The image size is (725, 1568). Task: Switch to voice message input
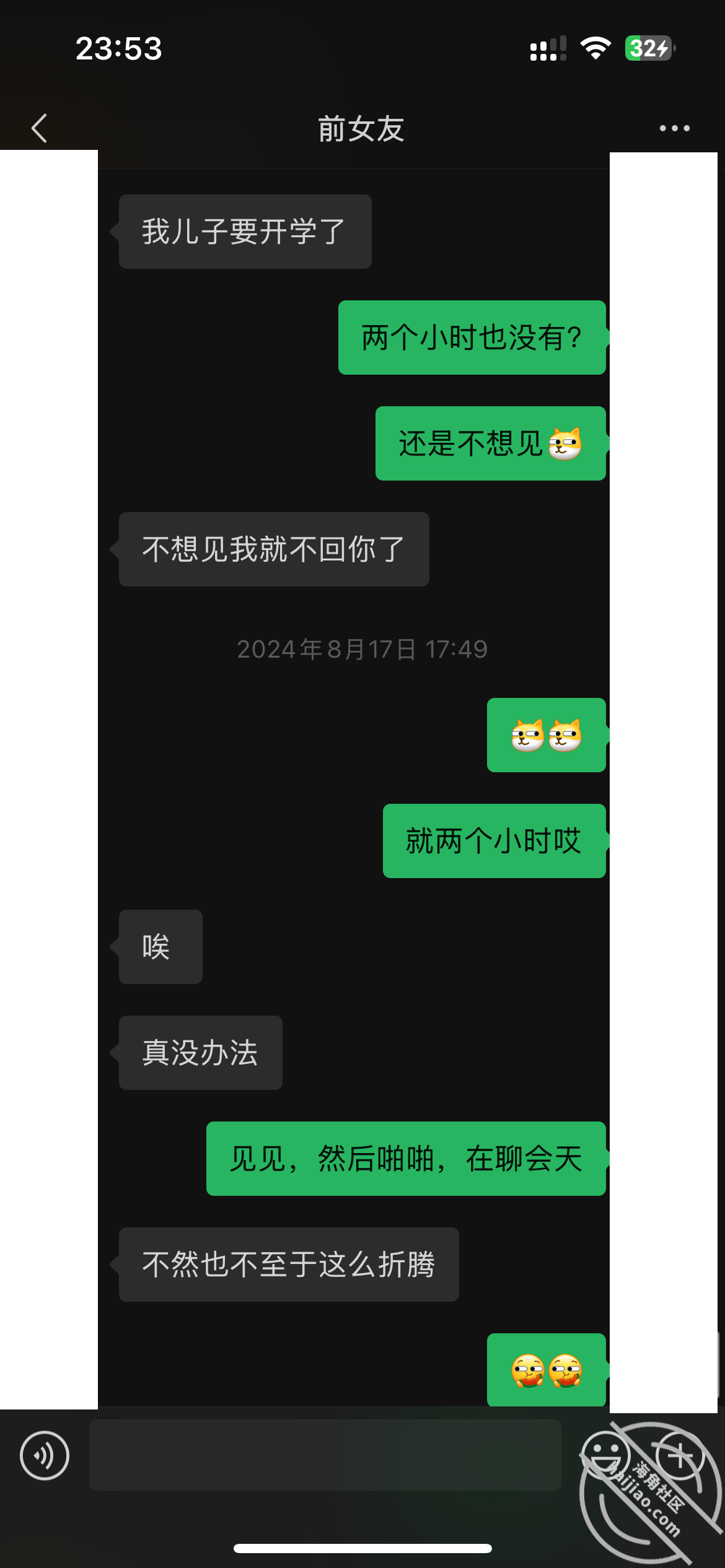point(45,1455)
